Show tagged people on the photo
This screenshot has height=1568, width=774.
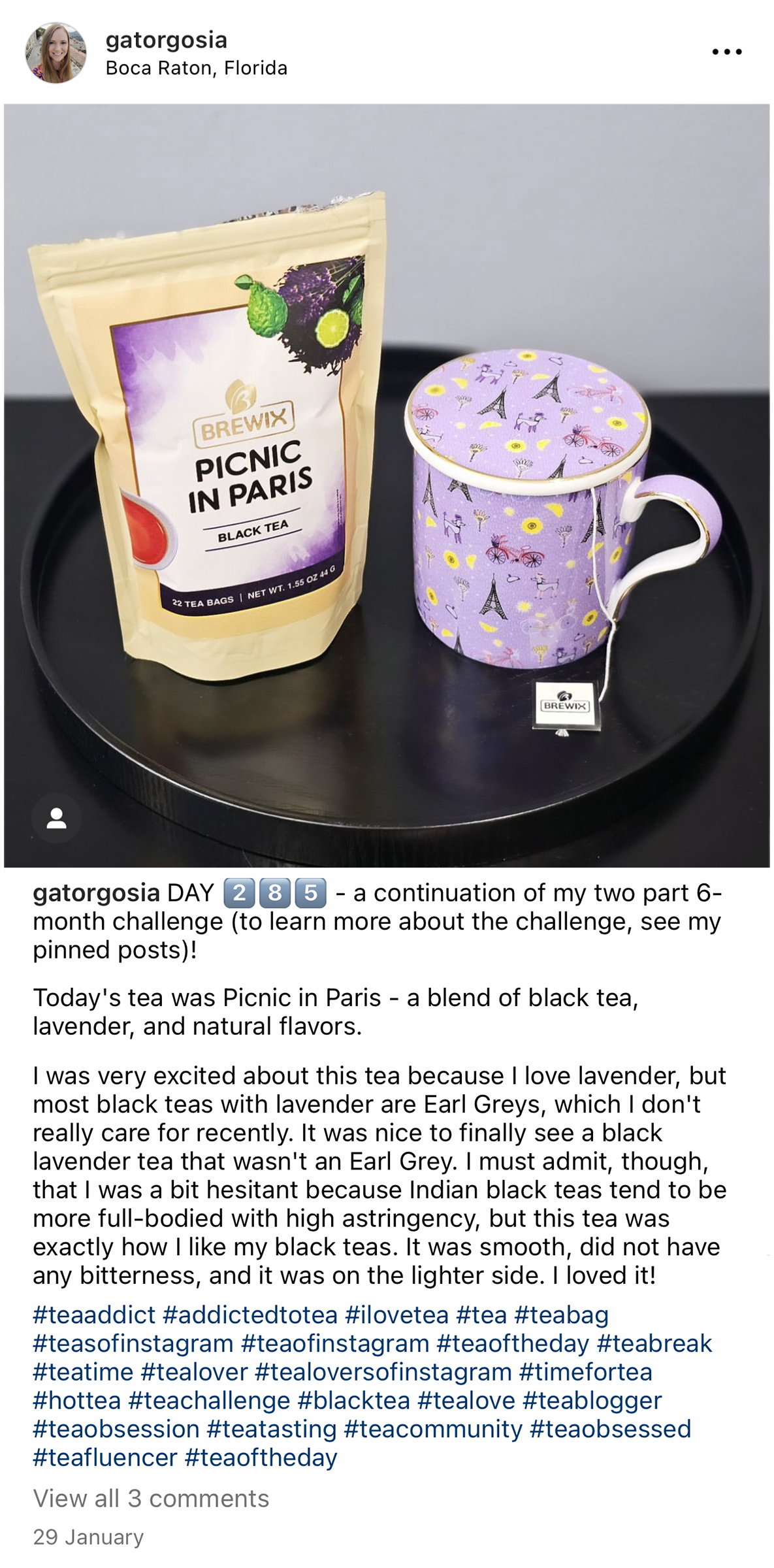pyautogui.click(x=57, y=818)
